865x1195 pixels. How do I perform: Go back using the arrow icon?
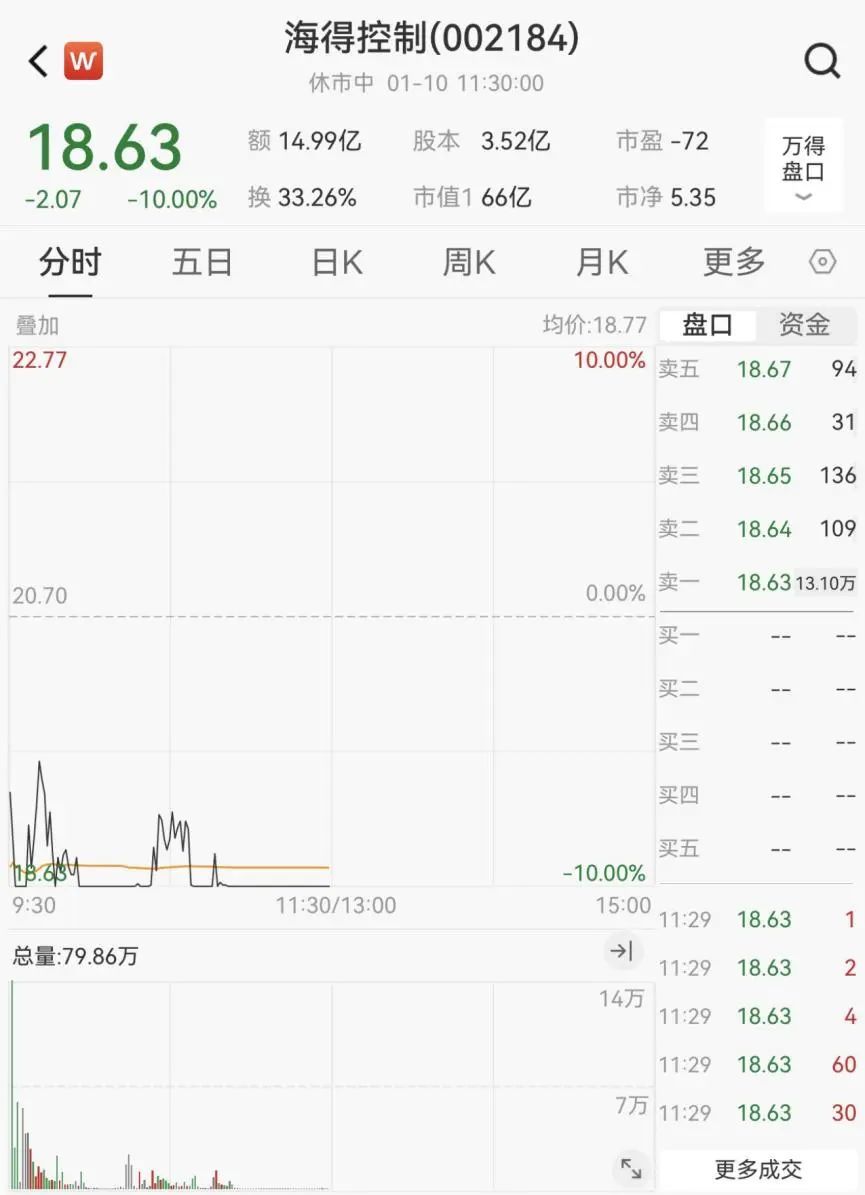[38, 62]
